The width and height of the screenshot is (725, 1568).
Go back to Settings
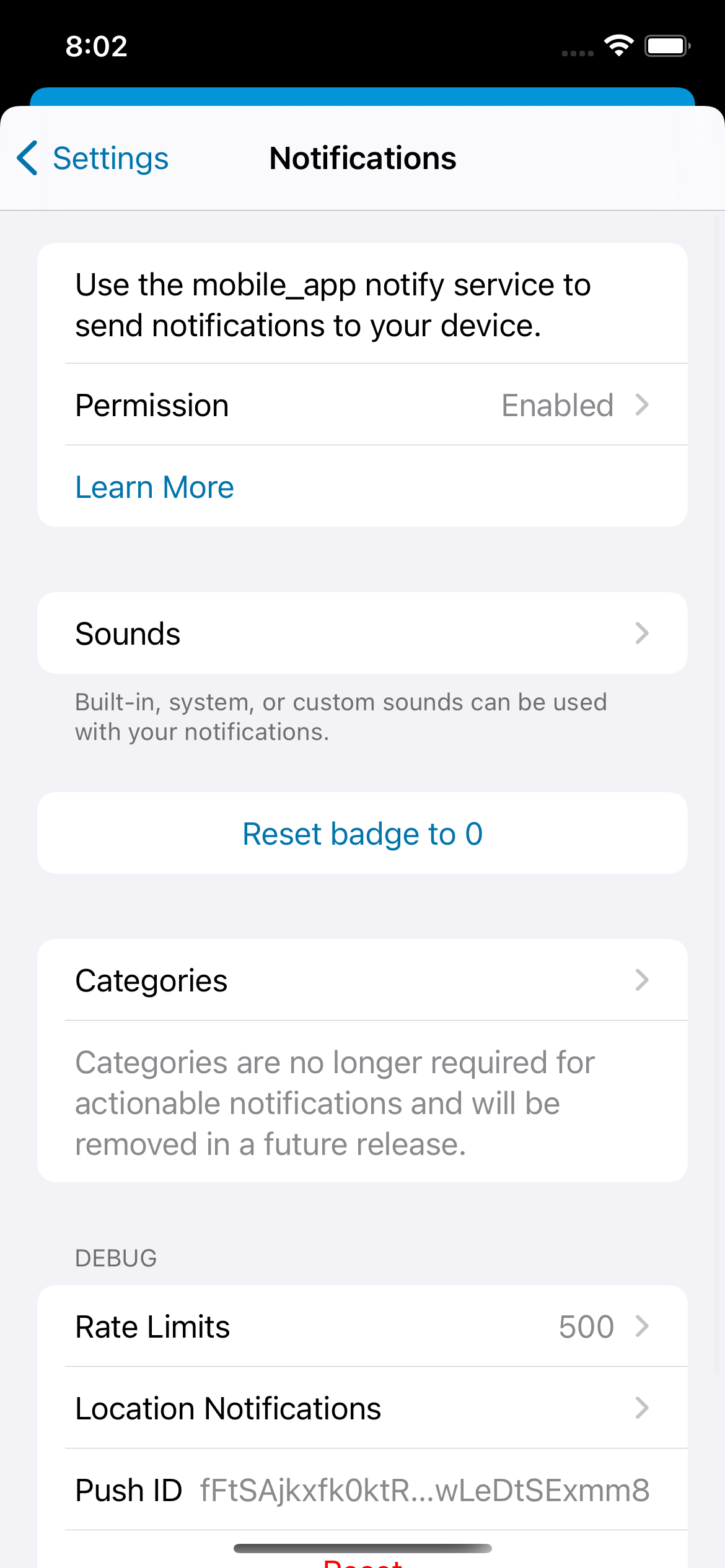[93, 159]
